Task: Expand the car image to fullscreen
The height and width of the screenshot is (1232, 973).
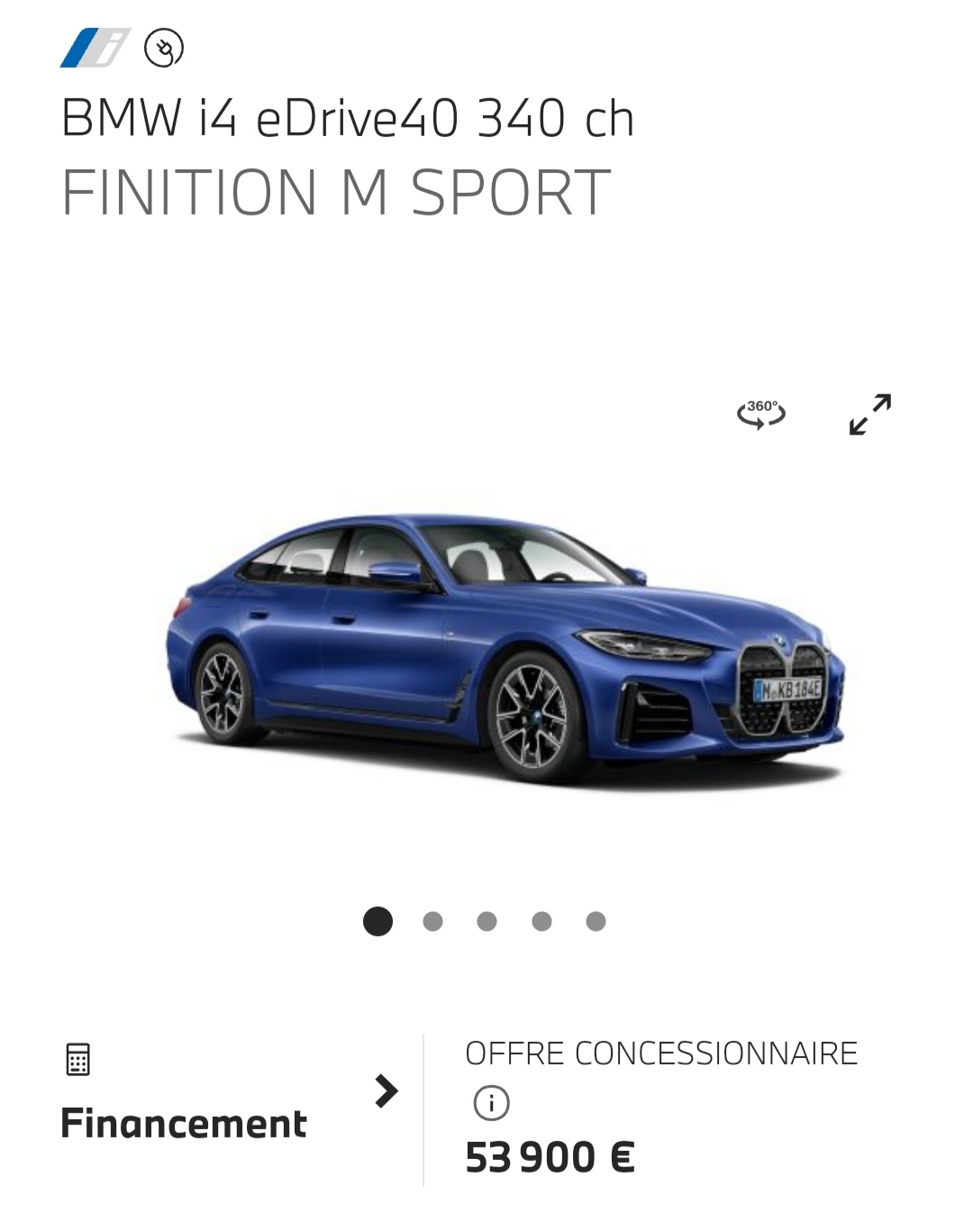Action: pos(870,415)
